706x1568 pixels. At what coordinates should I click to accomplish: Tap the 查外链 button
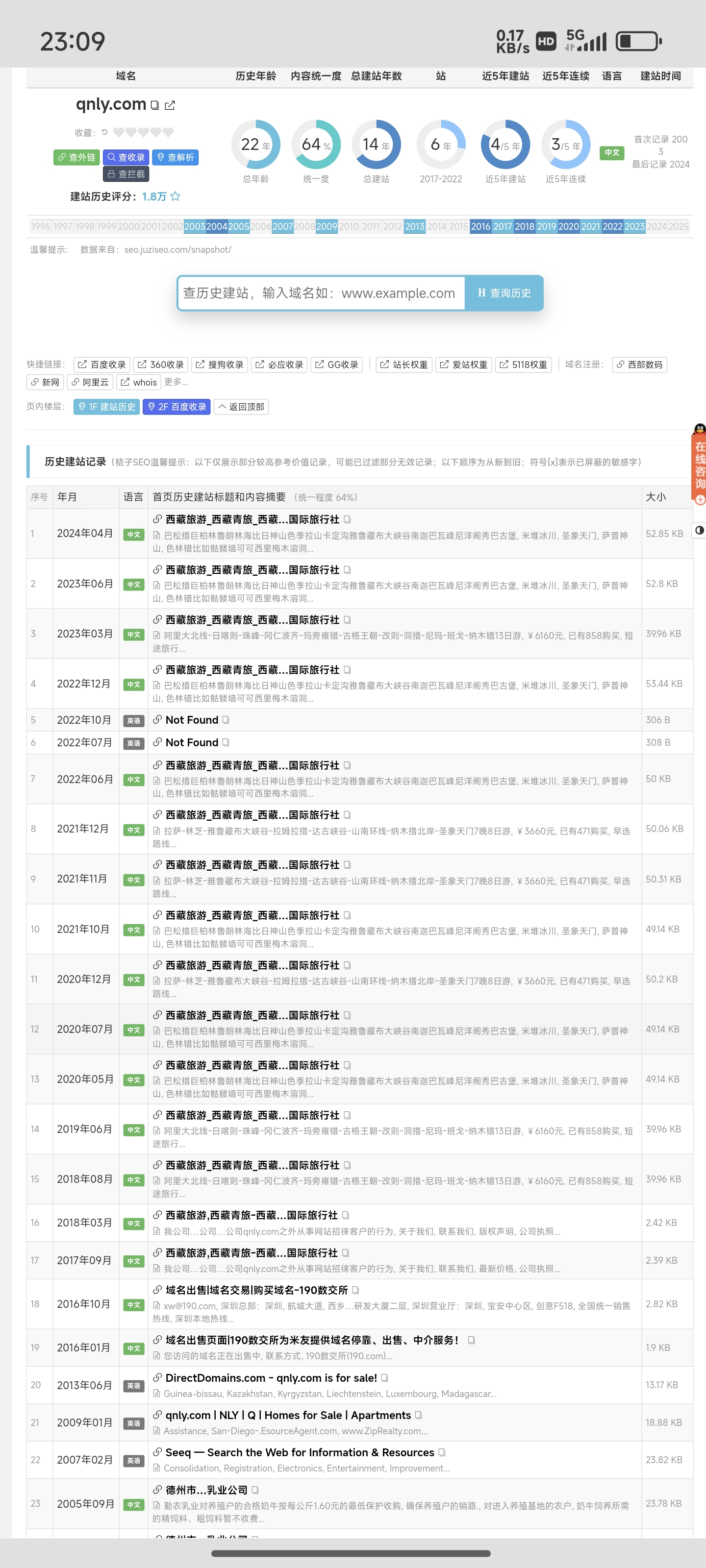[76, 157]
